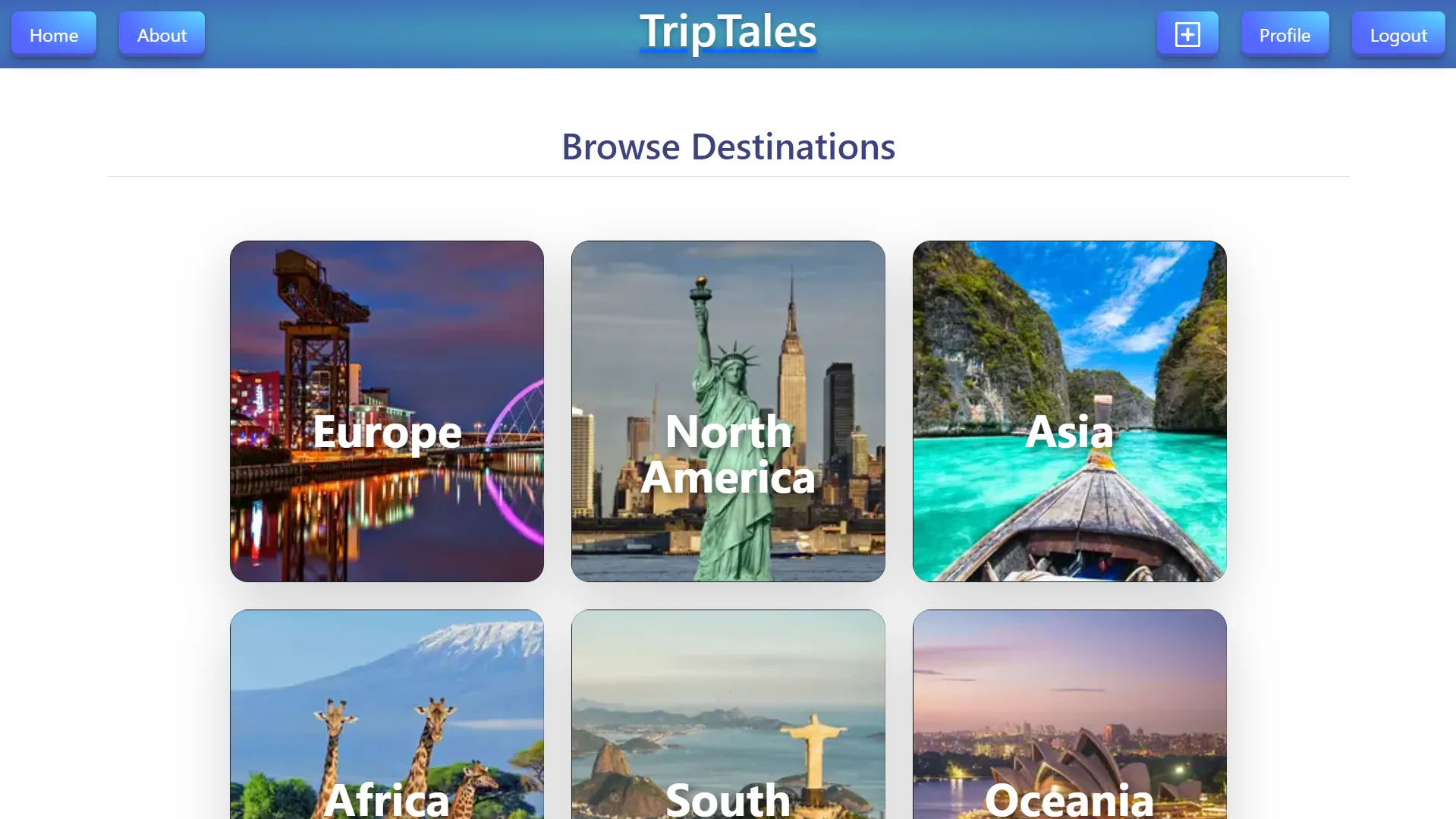The image size is (1456, 819).
Task: Create a new post with plus icon
Action: pyautogui.click(x=1187, y=35)
